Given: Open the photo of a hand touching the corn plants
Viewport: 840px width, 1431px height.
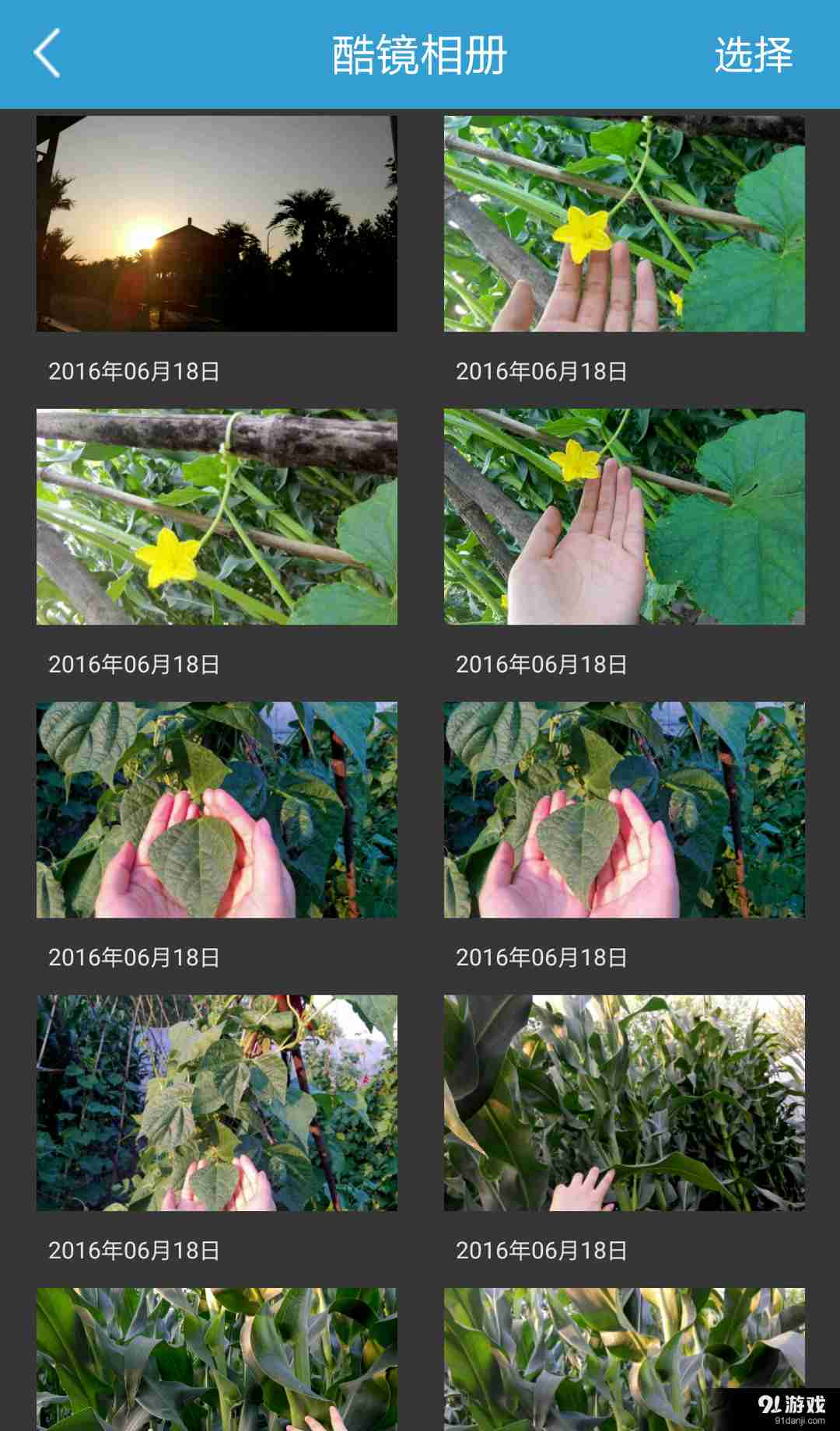Looking at the screenshot, I should point(624,1103).
